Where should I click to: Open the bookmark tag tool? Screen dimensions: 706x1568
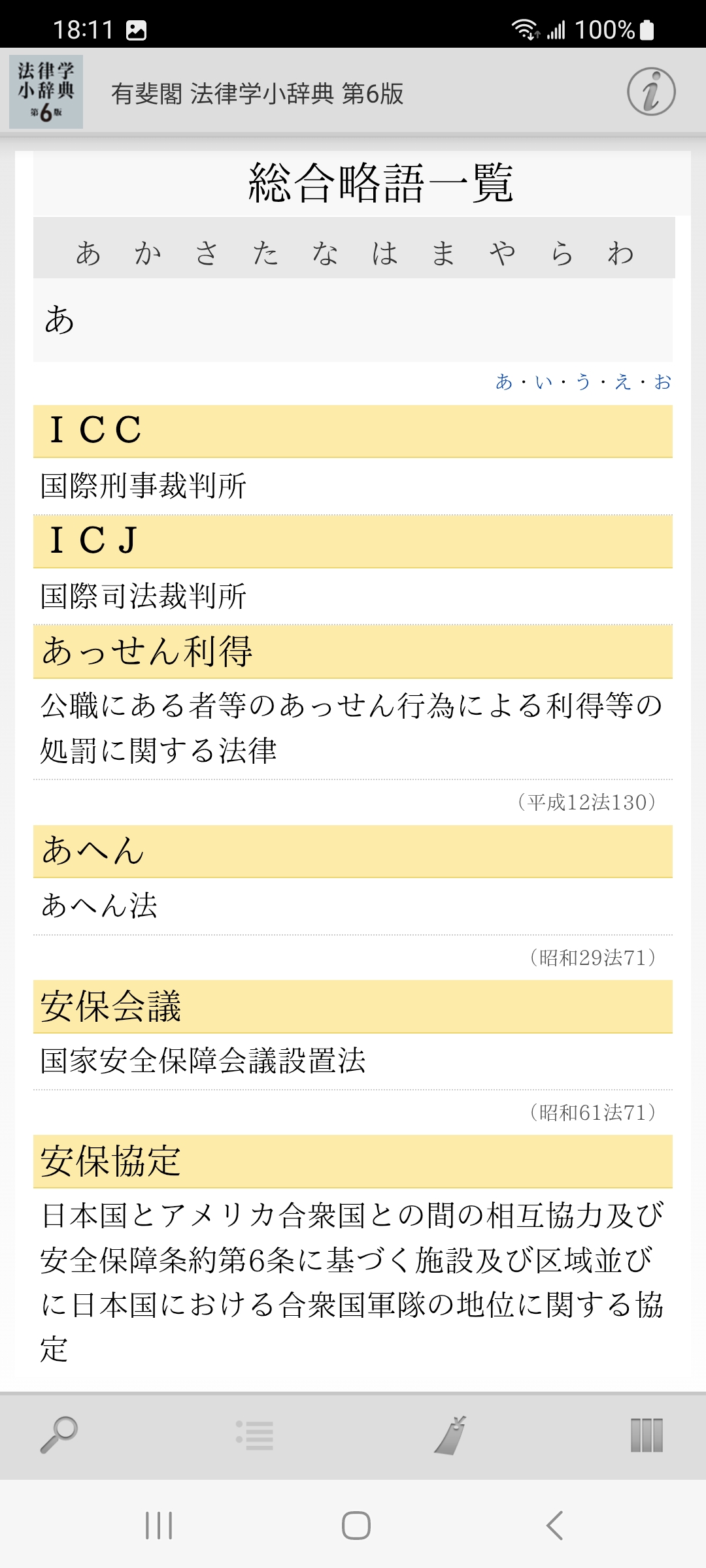tap(451, 1435)
